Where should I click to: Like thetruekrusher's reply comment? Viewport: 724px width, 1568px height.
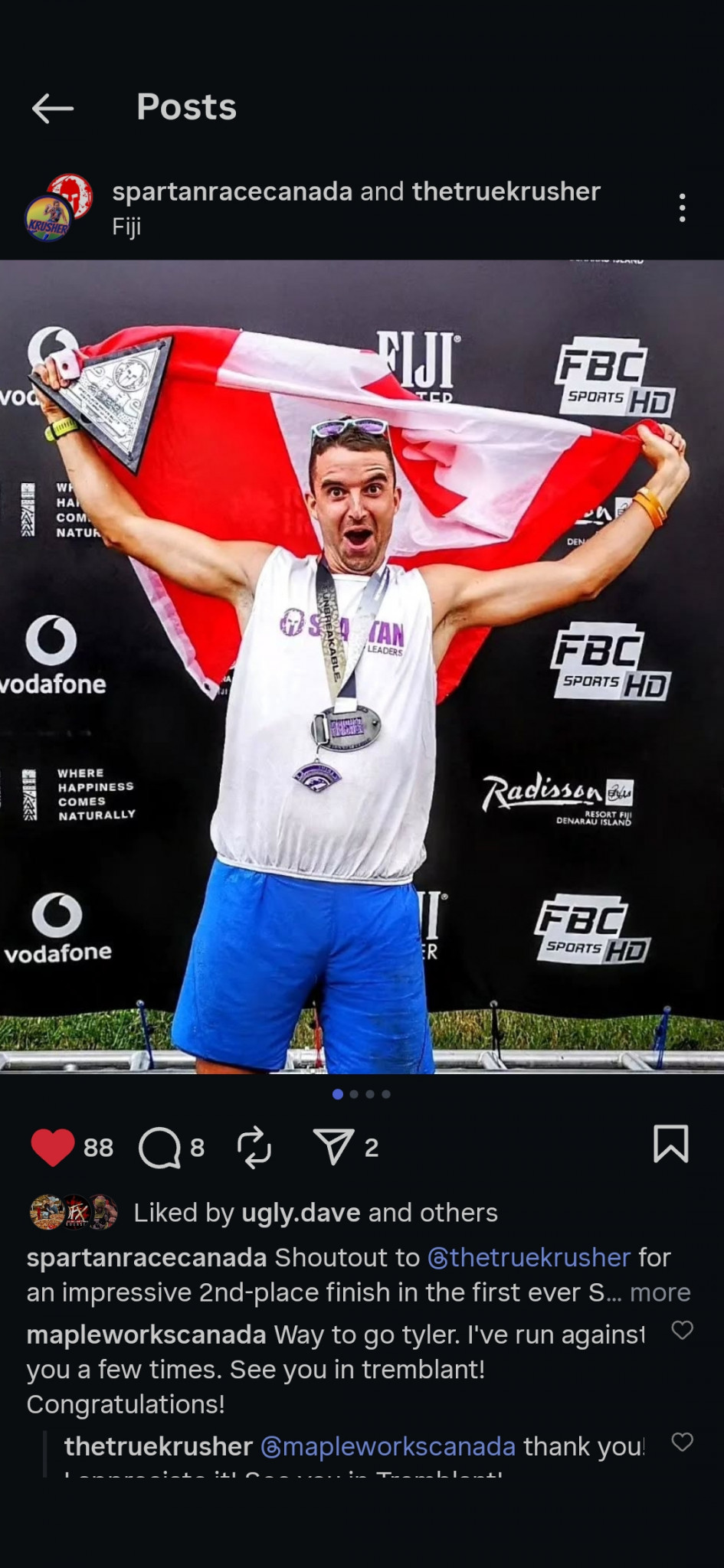tap(682, 1442)
